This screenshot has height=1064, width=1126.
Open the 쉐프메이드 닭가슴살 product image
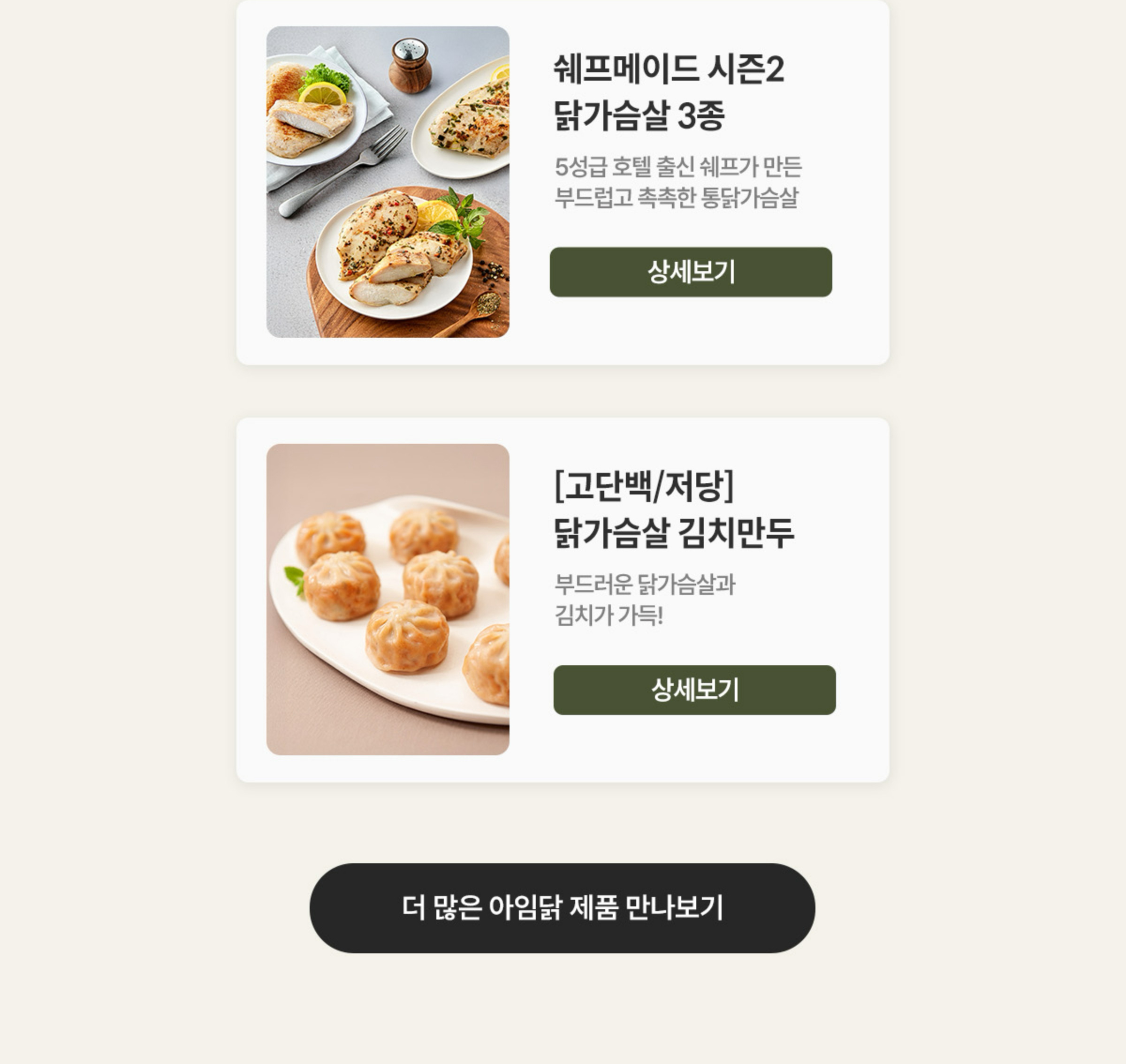click(x=388, y=182)
